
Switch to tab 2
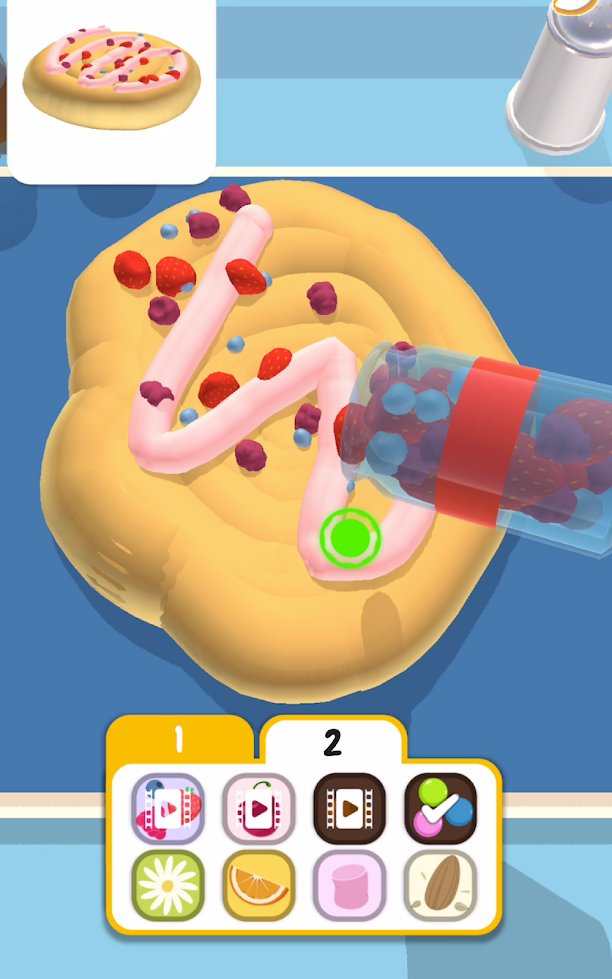tap(332, 742)
